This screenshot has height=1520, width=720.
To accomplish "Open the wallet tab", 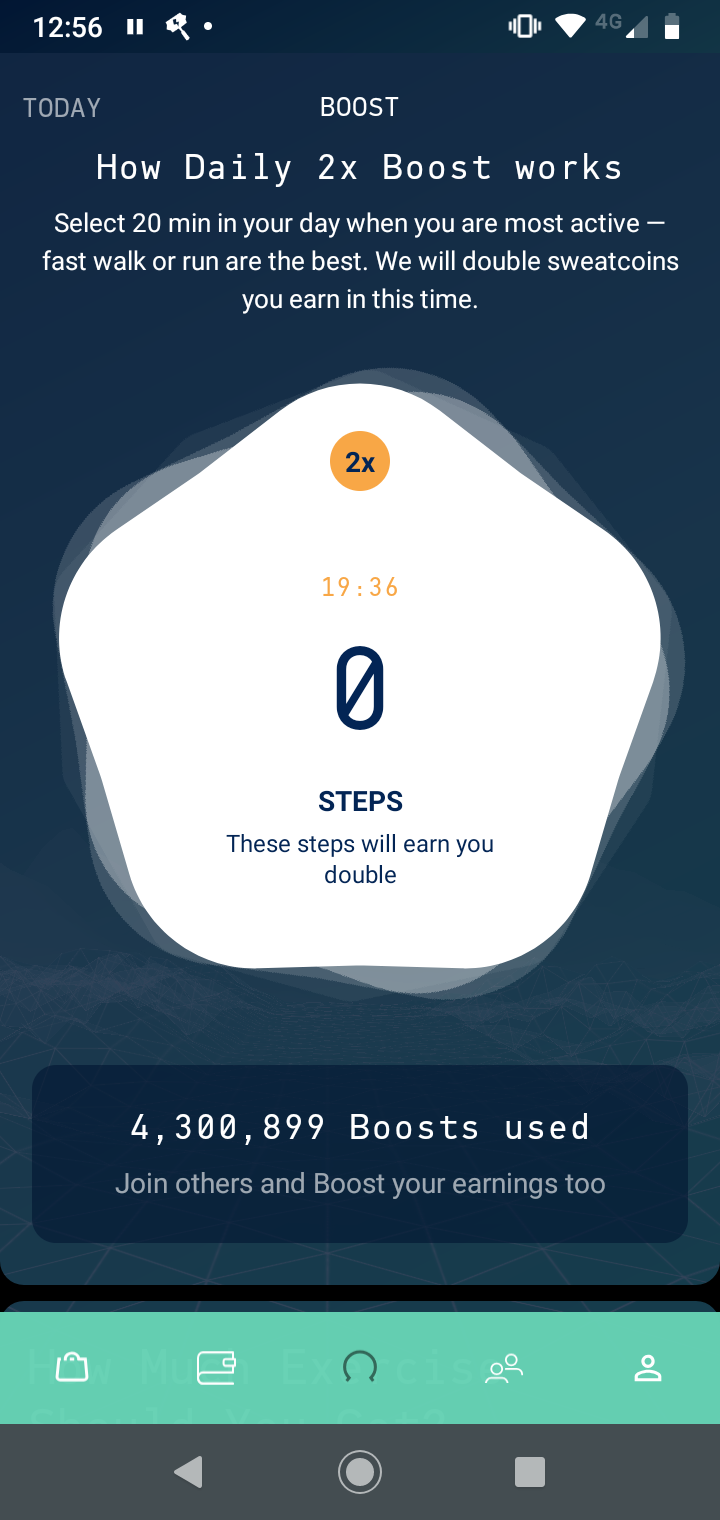I will point(216,1367).
